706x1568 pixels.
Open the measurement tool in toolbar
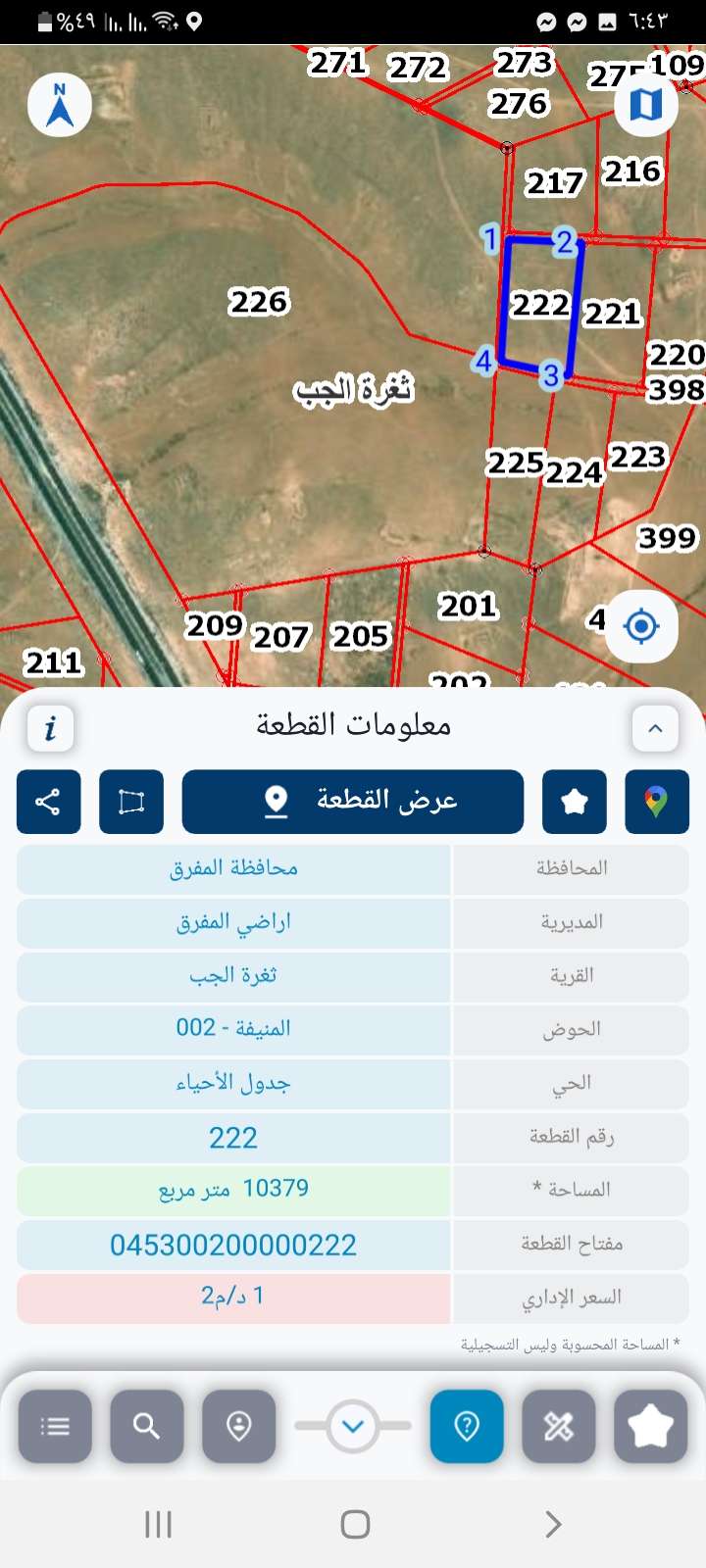pos(559,1426)
